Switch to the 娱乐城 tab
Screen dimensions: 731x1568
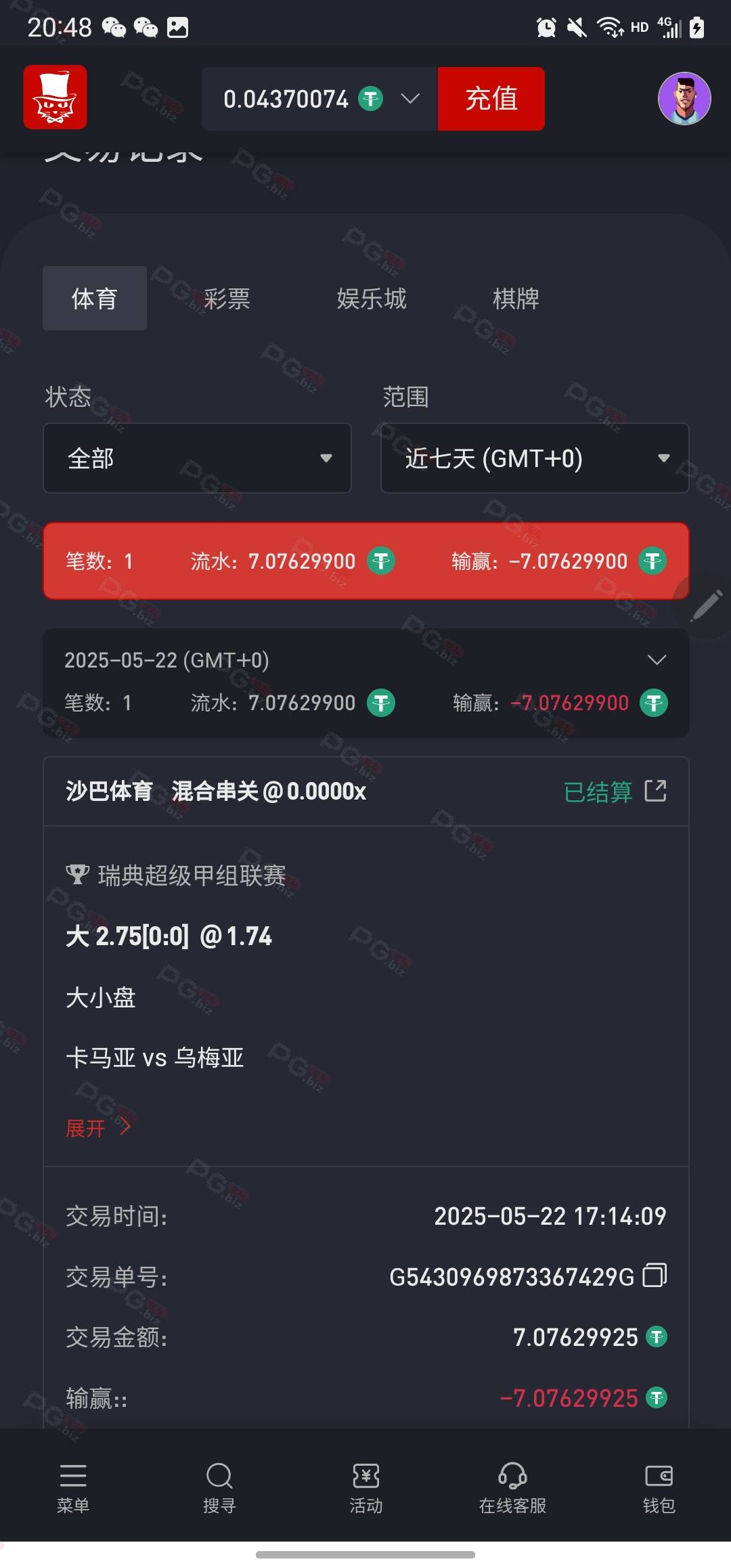tap(372, 299)
